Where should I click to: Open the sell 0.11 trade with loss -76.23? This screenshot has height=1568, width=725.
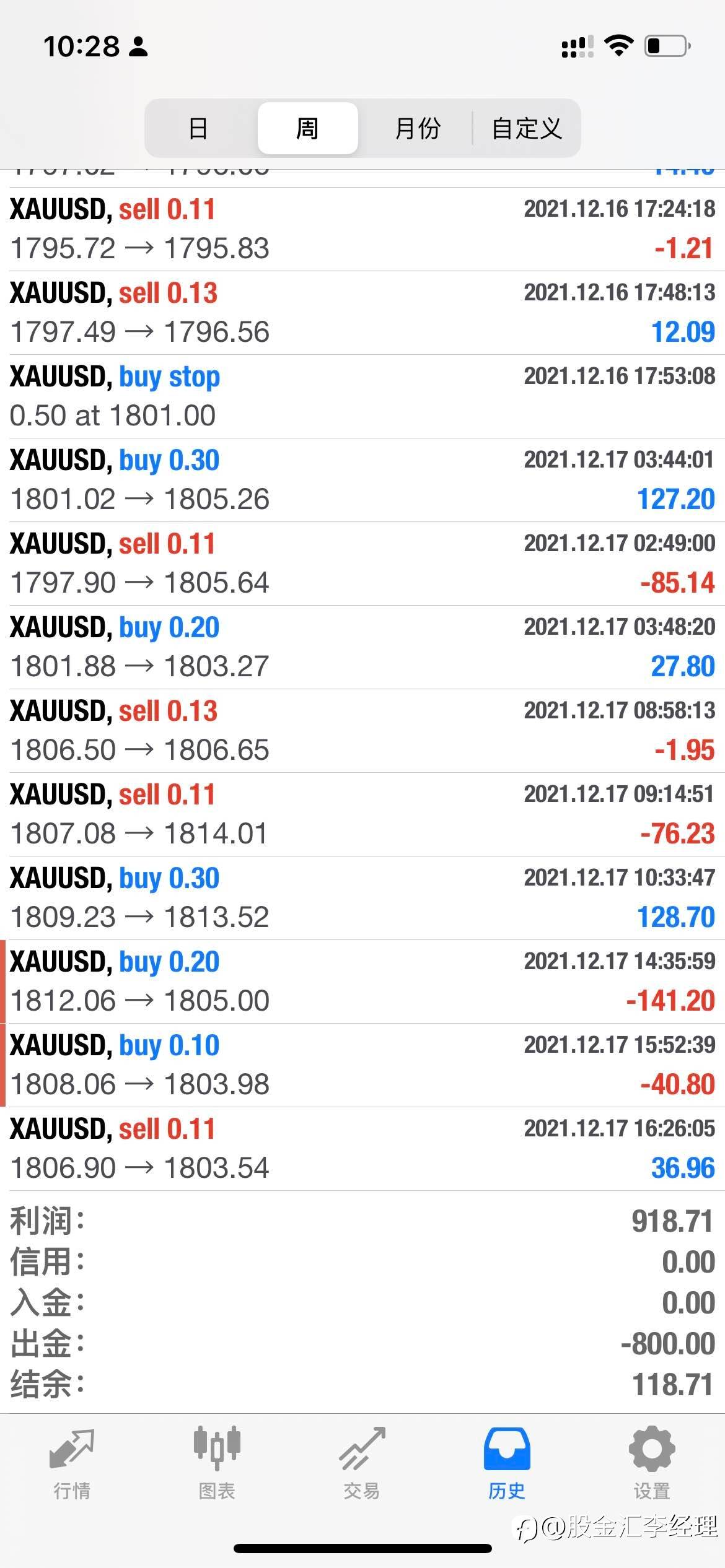click(362, 814)
